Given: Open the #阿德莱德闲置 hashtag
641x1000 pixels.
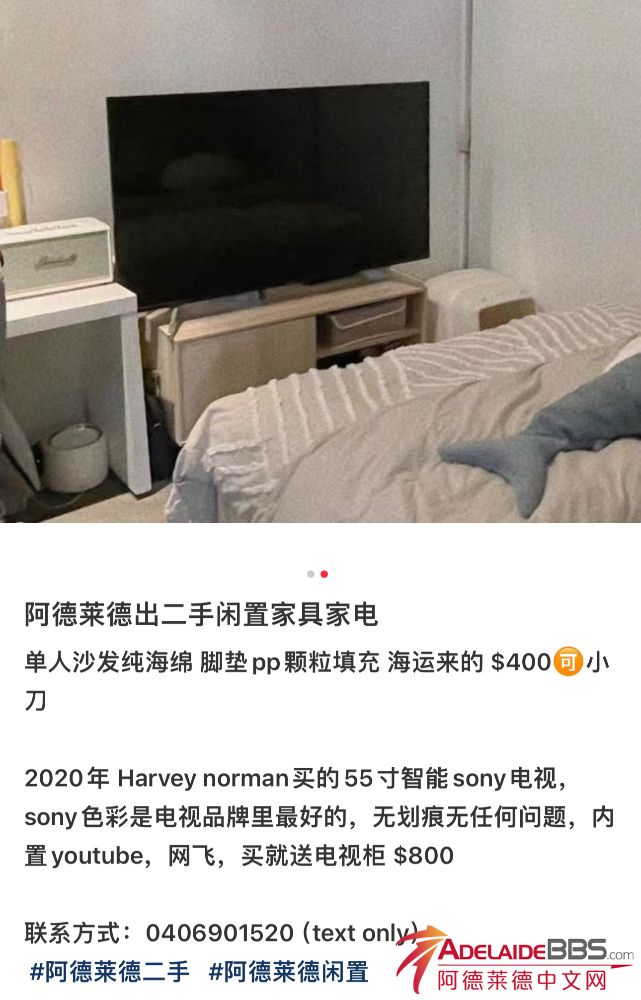Looking at the screenshot, I should [288, 971].
